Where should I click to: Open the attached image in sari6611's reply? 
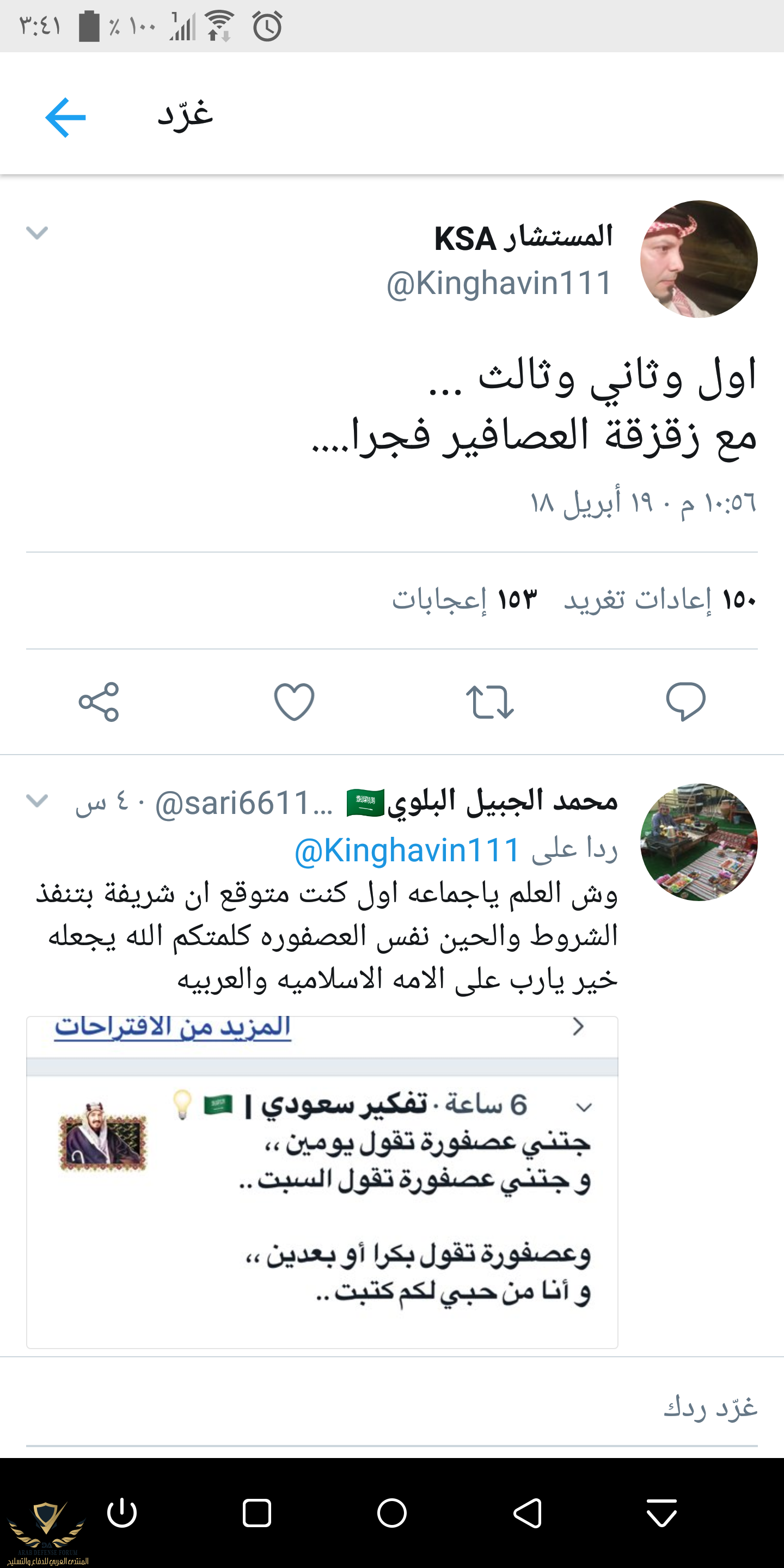click(x=322, y=1181)
